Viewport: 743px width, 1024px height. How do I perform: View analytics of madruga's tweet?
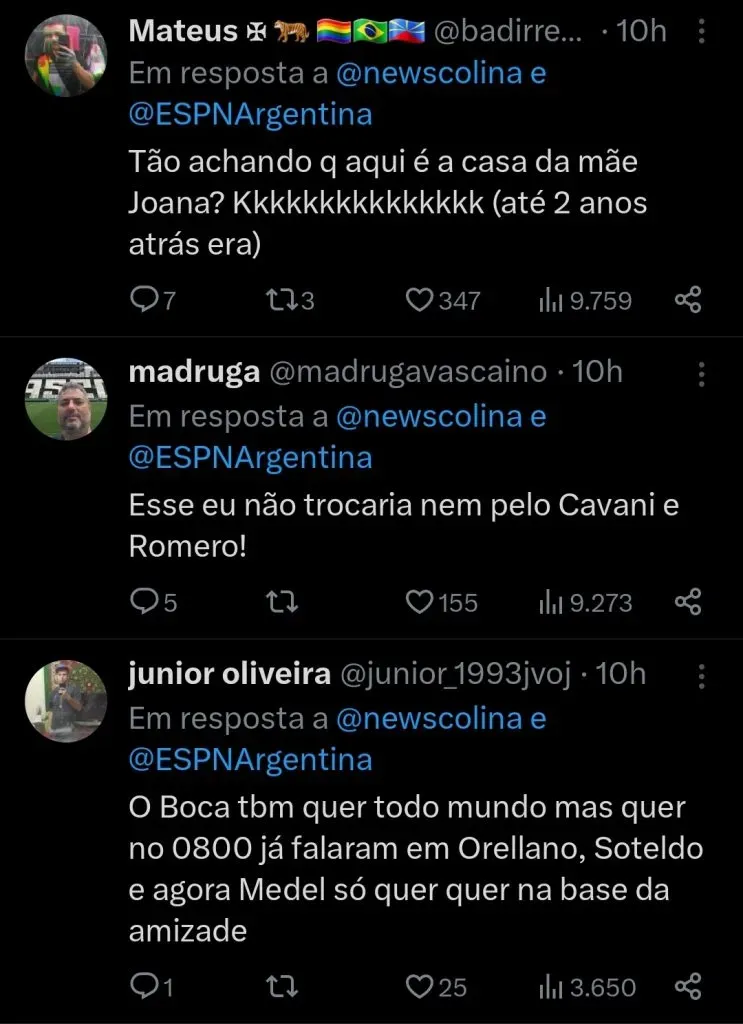coord(585,602)
